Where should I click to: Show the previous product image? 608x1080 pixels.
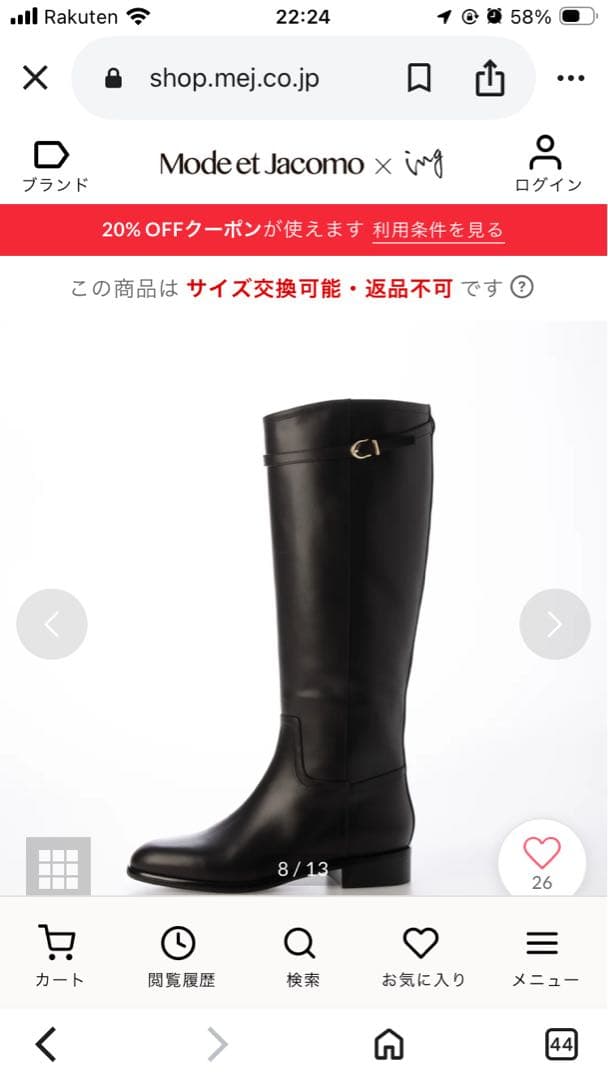52,624
